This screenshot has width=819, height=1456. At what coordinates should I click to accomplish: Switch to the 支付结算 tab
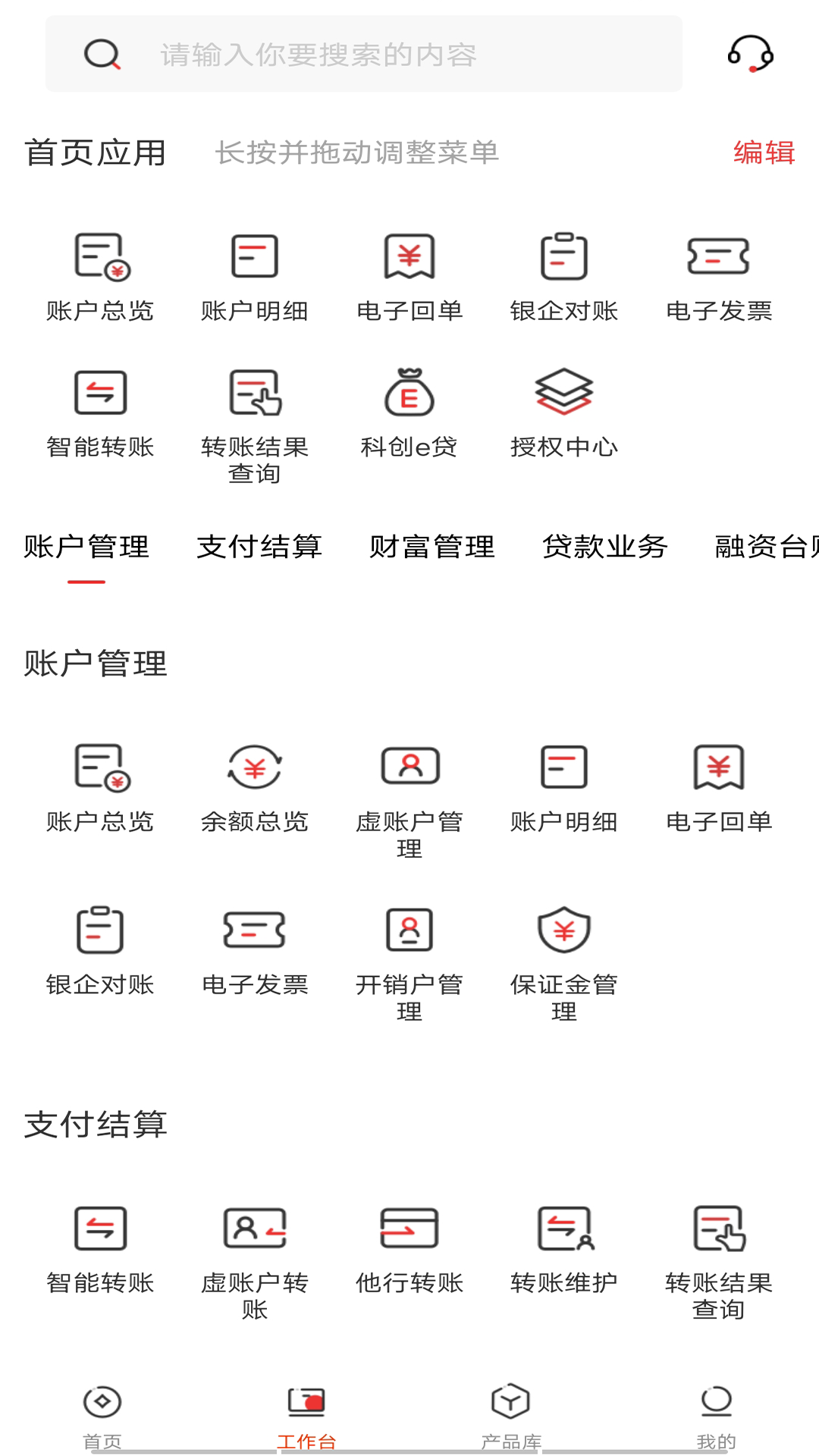[260, 546]
